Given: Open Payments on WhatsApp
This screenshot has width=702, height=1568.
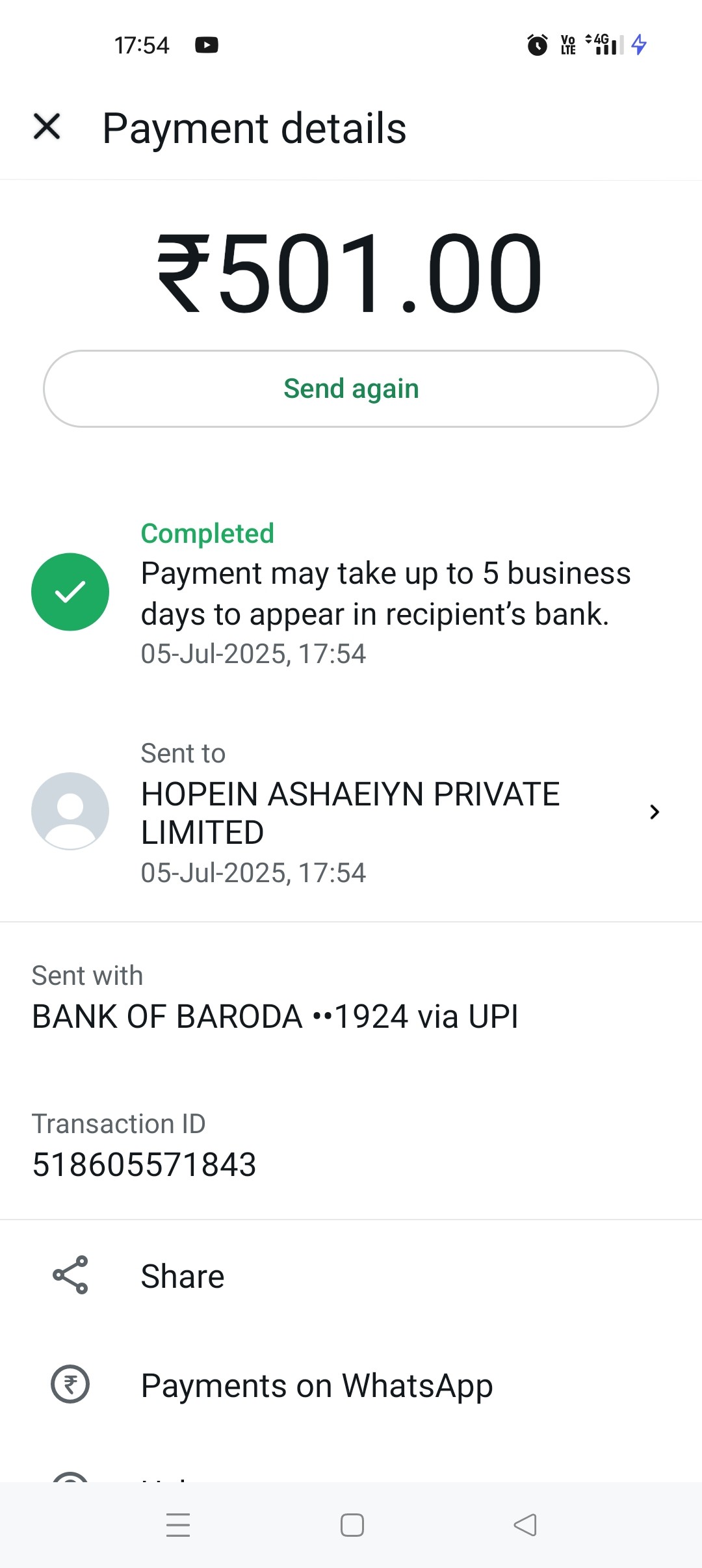Looking at the screenshot, I should click(x=351, y=1385).
